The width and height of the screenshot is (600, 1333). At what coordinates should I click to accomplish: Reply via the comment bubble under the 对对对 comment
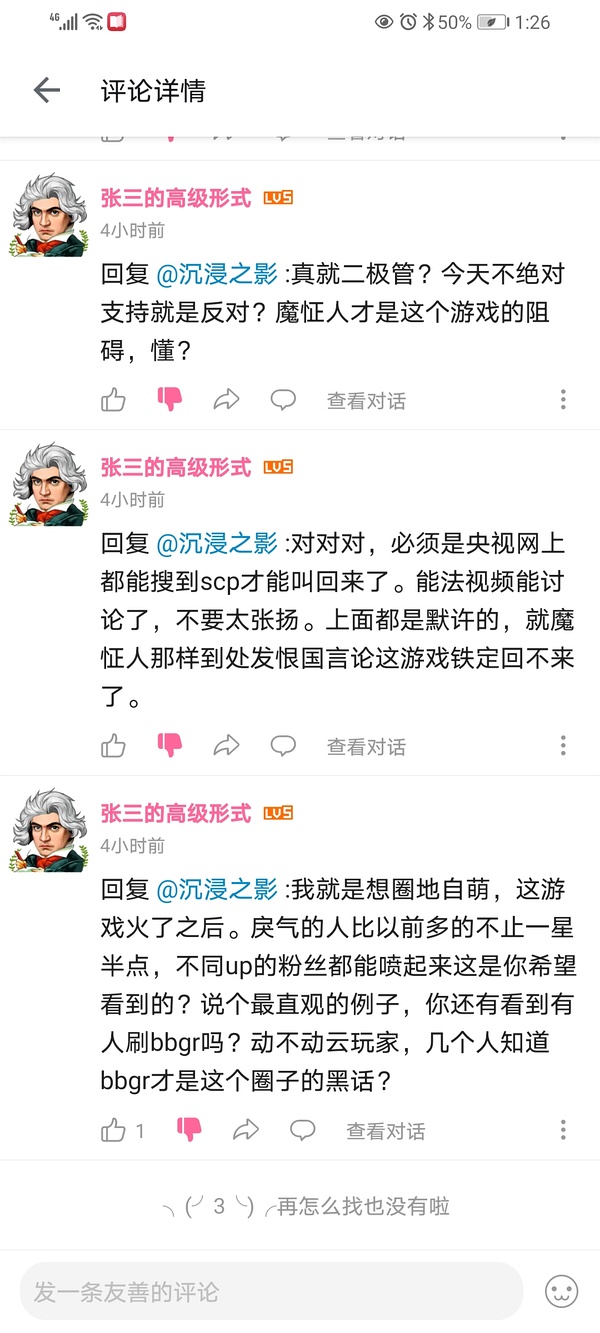point(283,746)
